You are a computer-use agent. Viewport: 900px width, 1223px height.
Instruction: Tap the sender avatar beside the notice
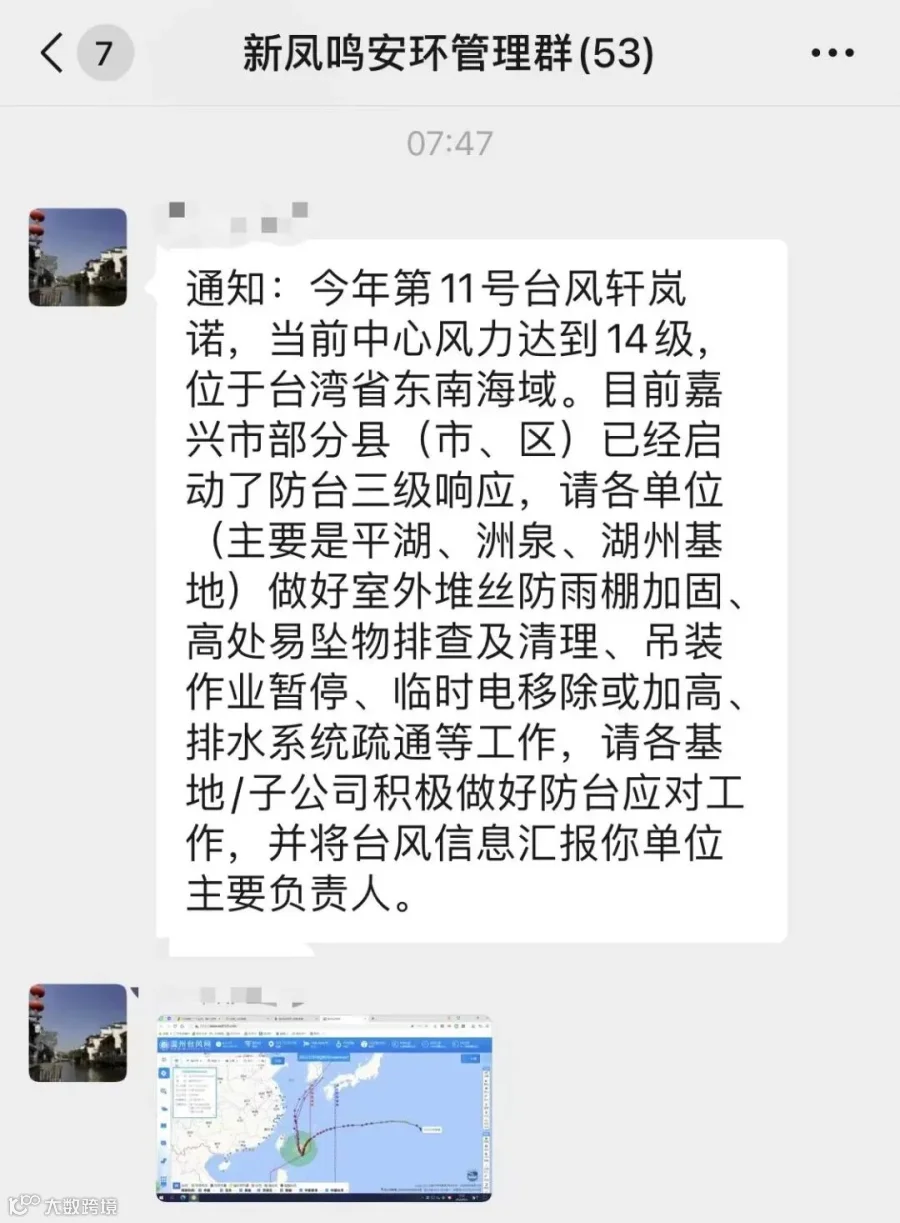tap(78, 257)
